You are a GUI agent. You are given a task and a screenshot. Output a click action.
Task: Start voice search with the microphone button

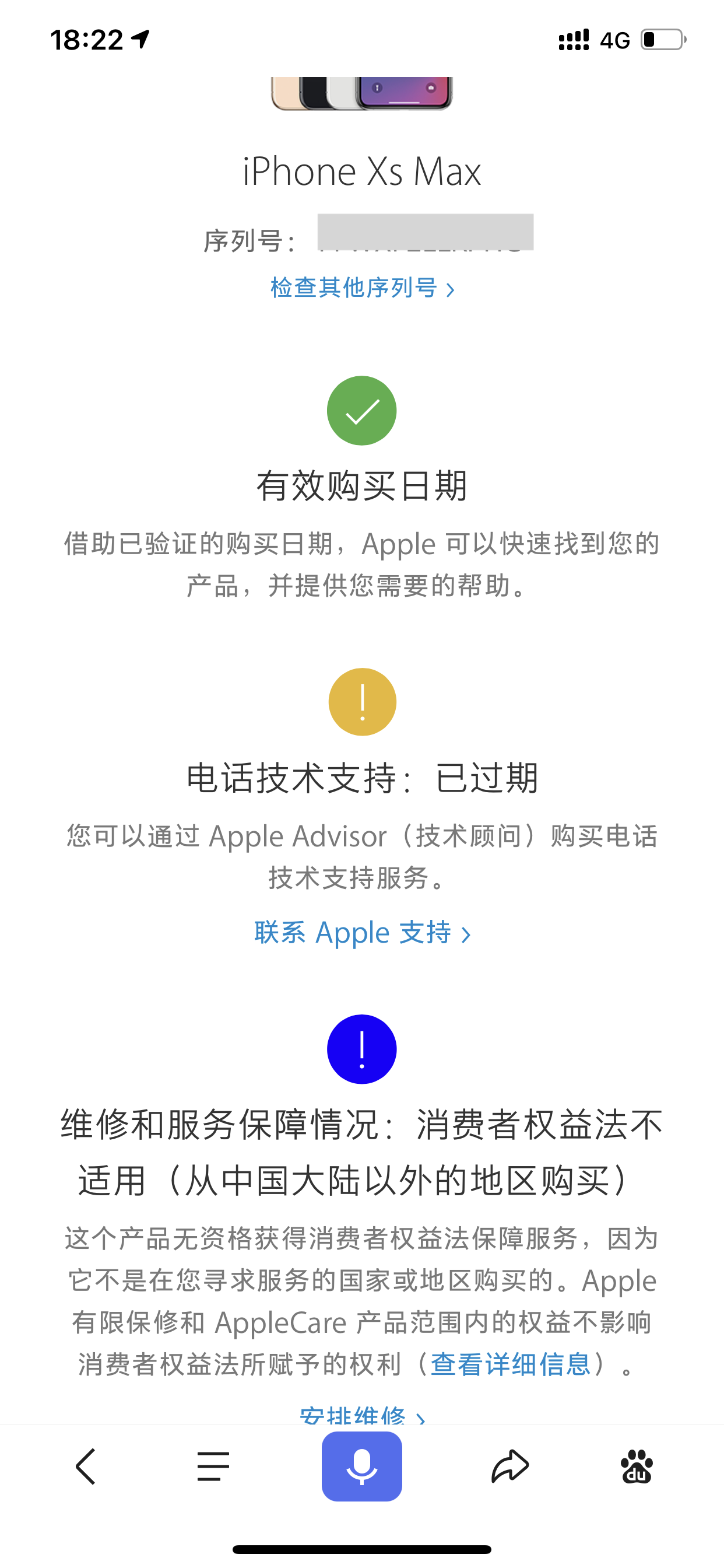(x=361, y=1466)
